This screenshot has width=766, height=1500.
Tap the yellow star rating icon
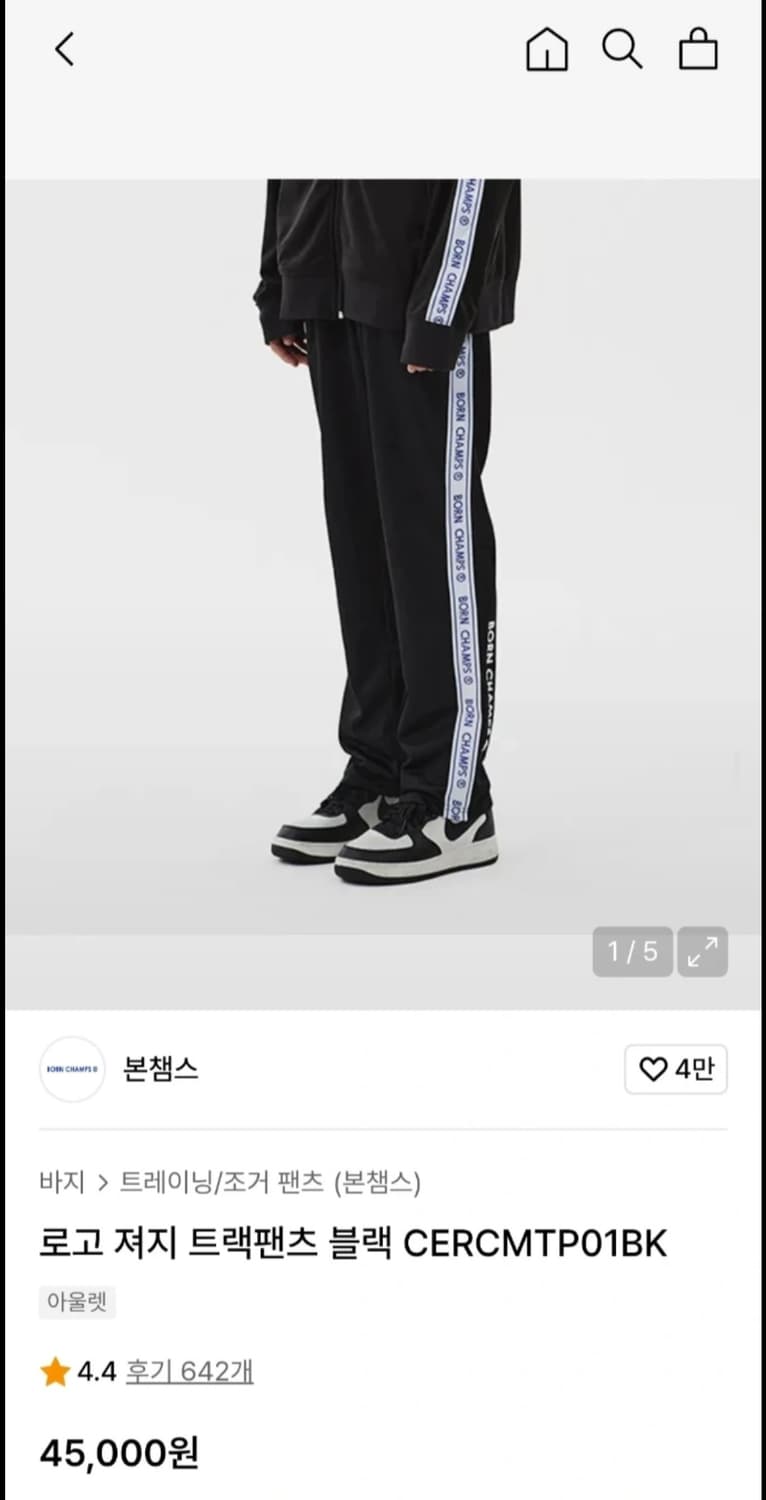tap(55, 1372)
